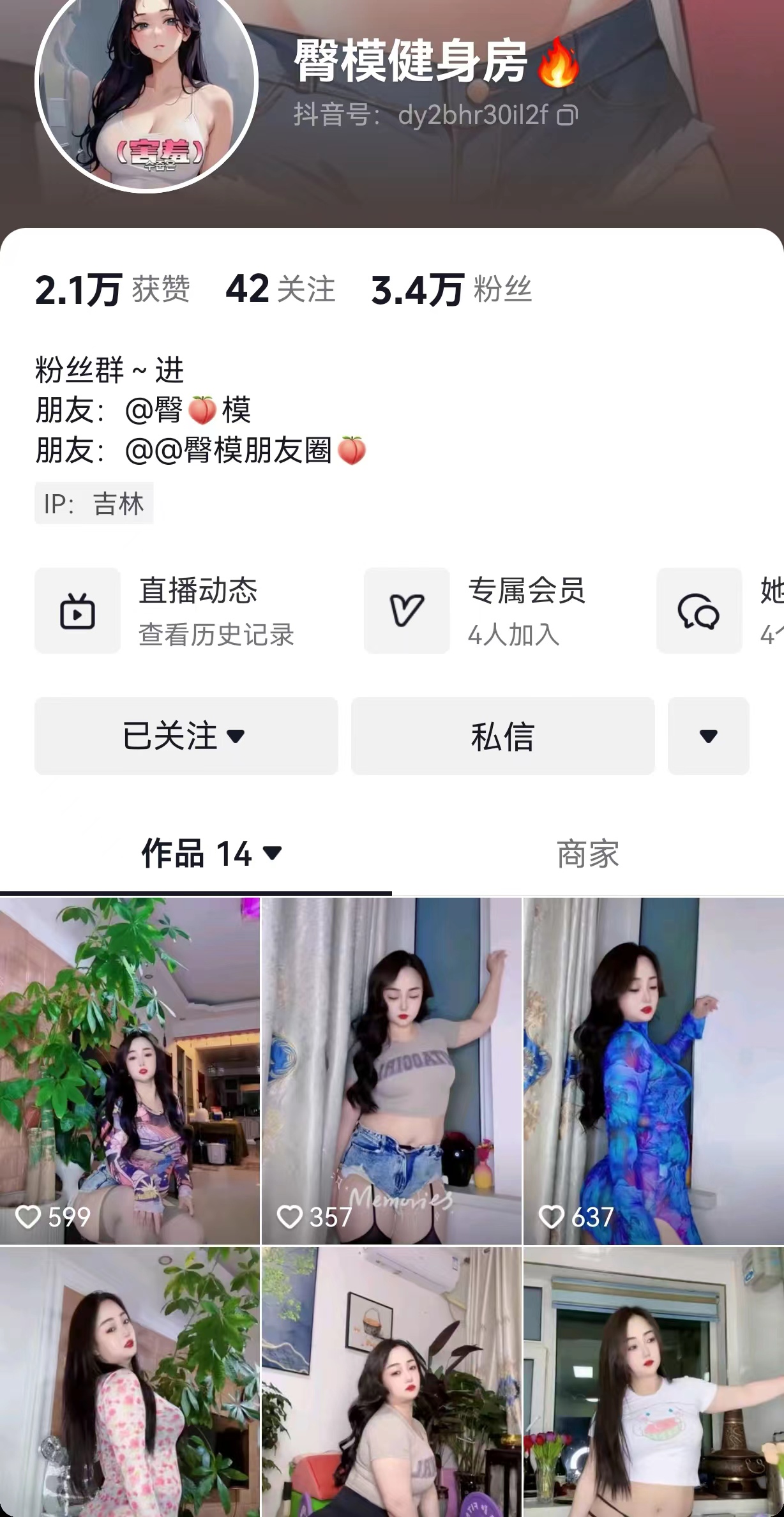Open the standalone down-arrow dropdown beside 私信
The image size is (784, 1517).
click(x=708, y=736)
